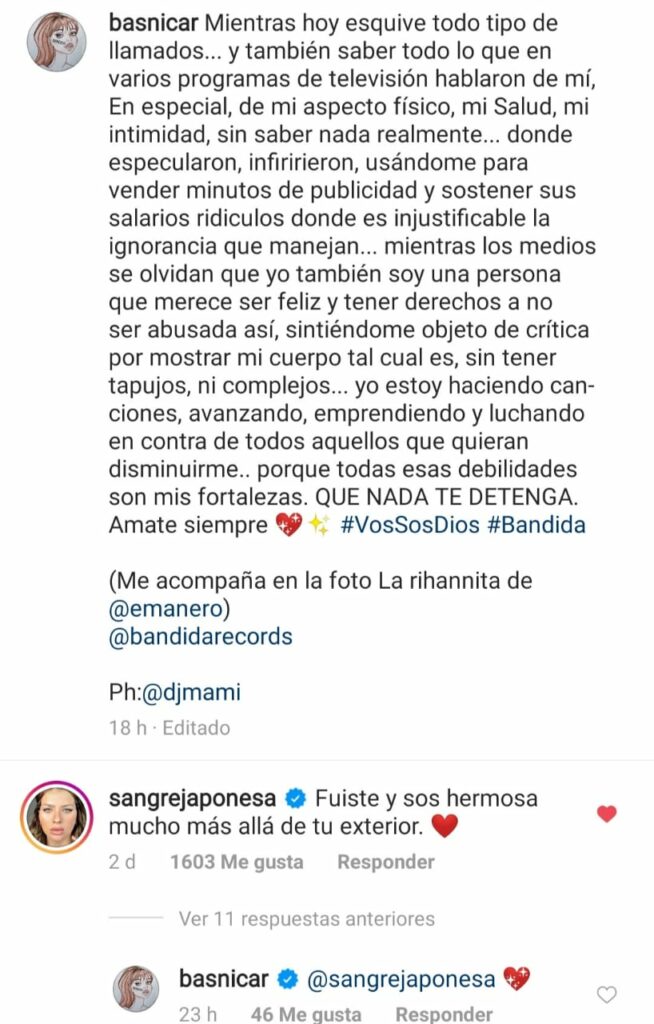Viewport: 654px width, 1024px height.
Task: Reply to sangrejaponesa's comment
Action: click(x=385, y=861)
